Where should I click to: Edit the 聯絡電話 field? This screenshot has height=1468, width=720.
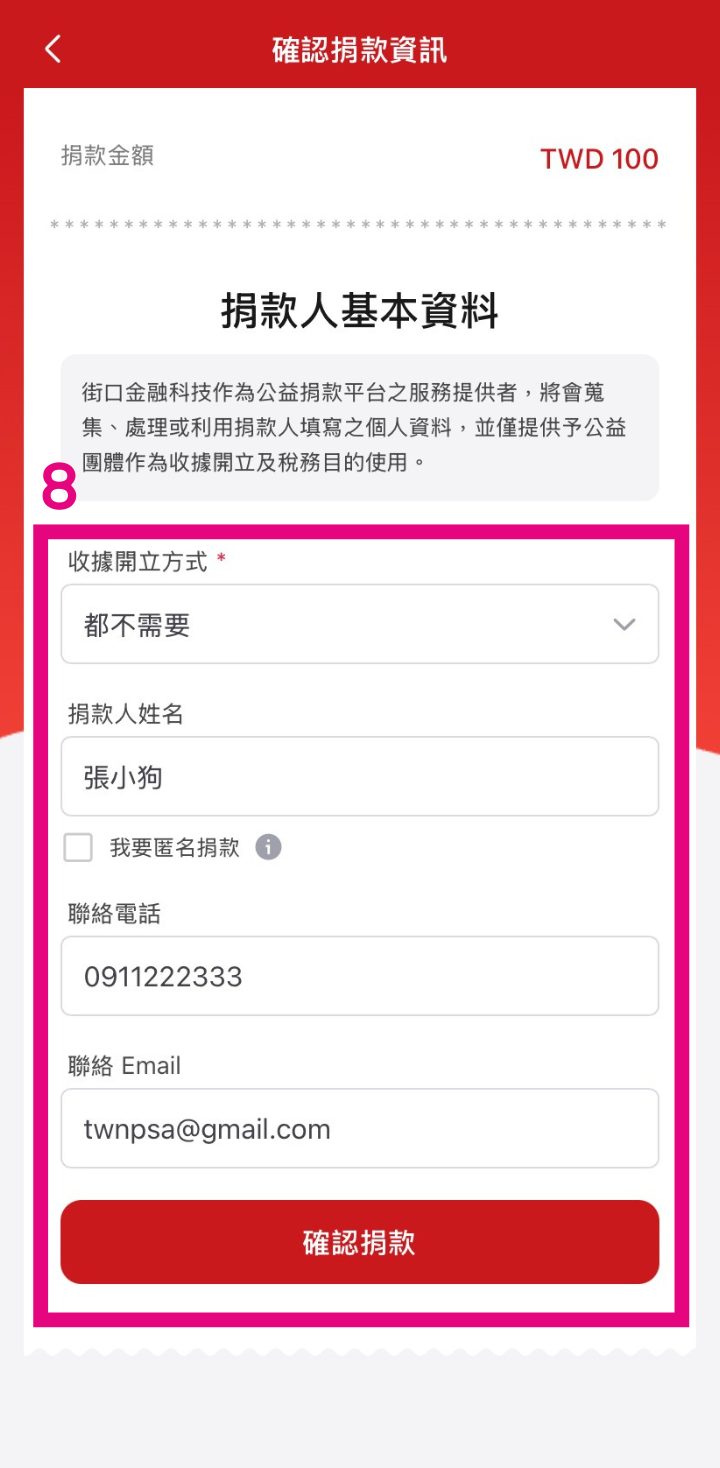coord(360,976)
